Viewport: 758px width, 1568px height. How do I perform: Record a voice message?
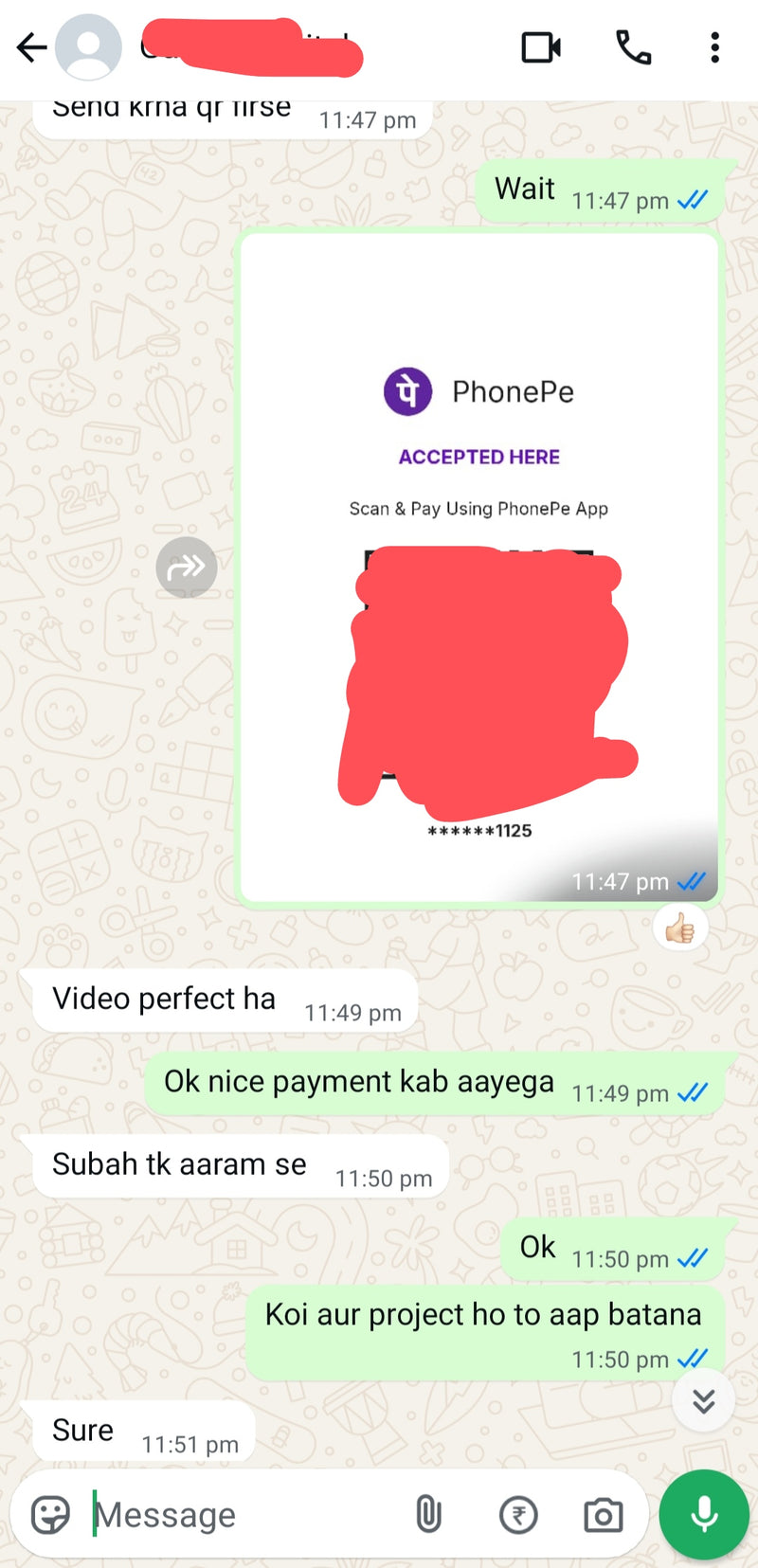[x=703, y=1514]
